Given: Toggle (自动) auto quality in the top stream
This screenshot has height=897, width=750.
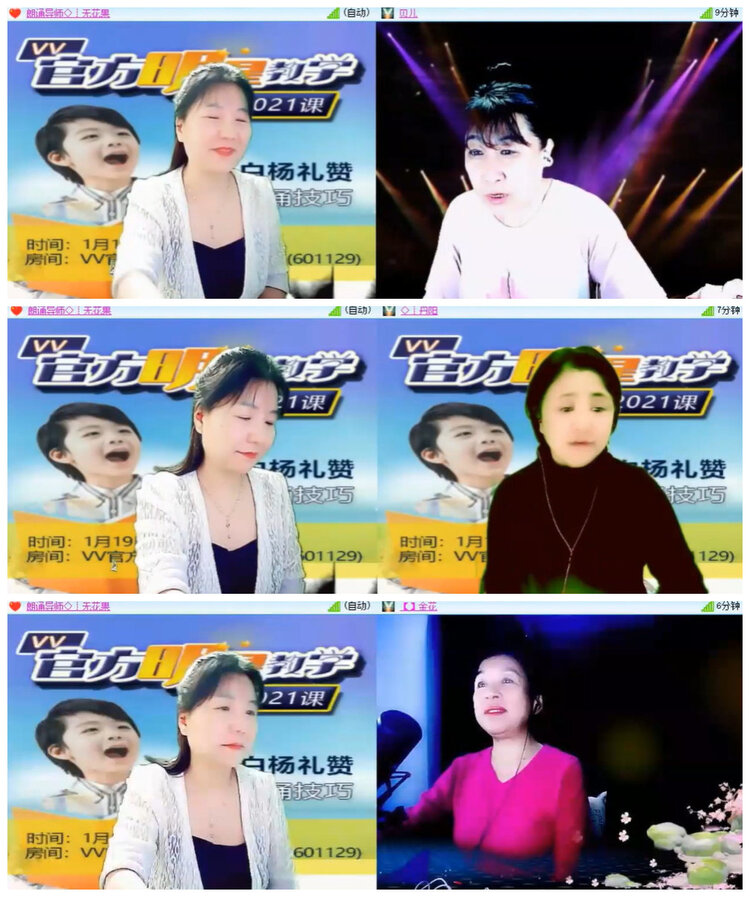Looking at the screenshot, I should pyautogui.click(x=355, y=14).
